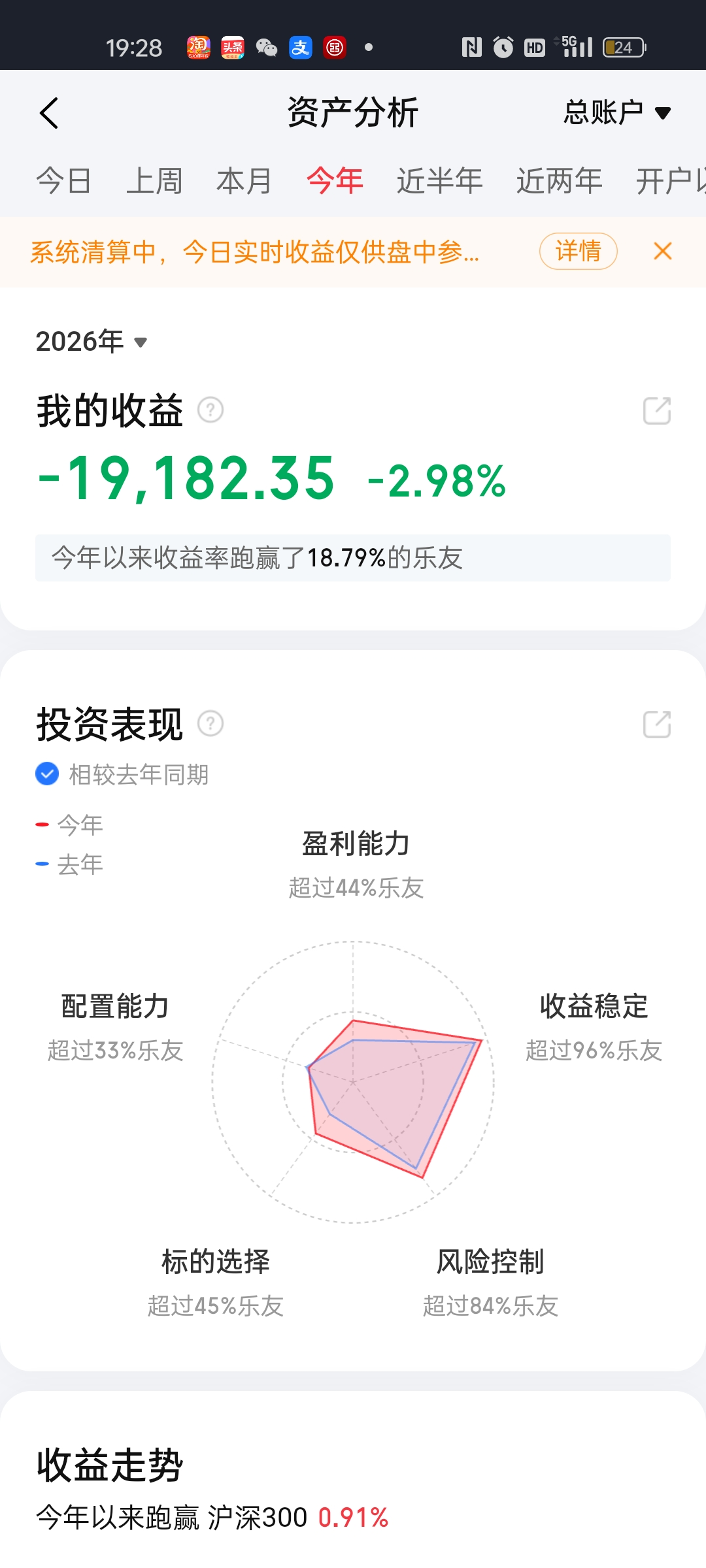Open the 2026年 year picker

(x=92, y=342)
